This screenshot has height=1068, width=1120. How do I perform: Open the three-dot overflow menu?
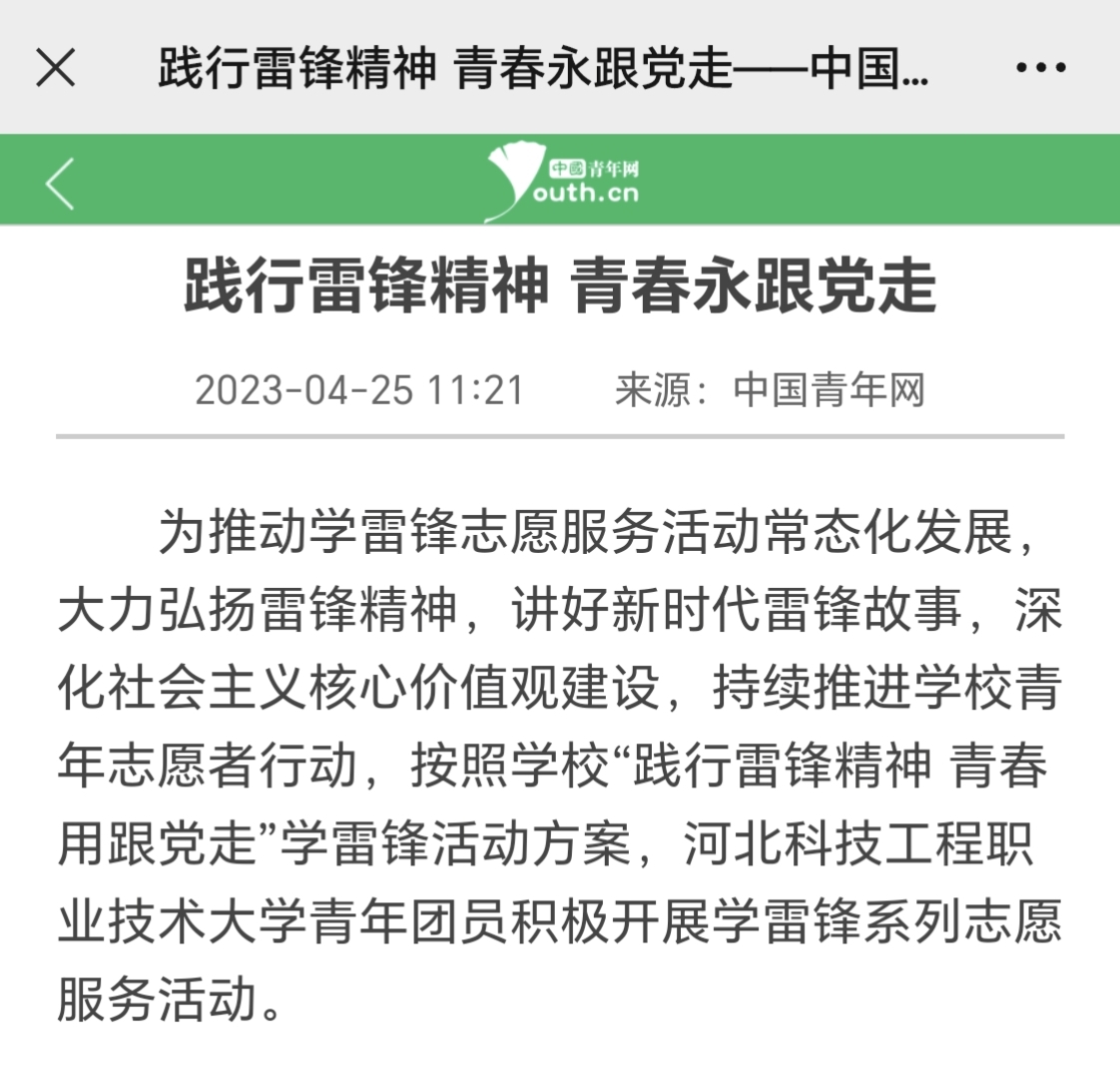pos(1040,69)
